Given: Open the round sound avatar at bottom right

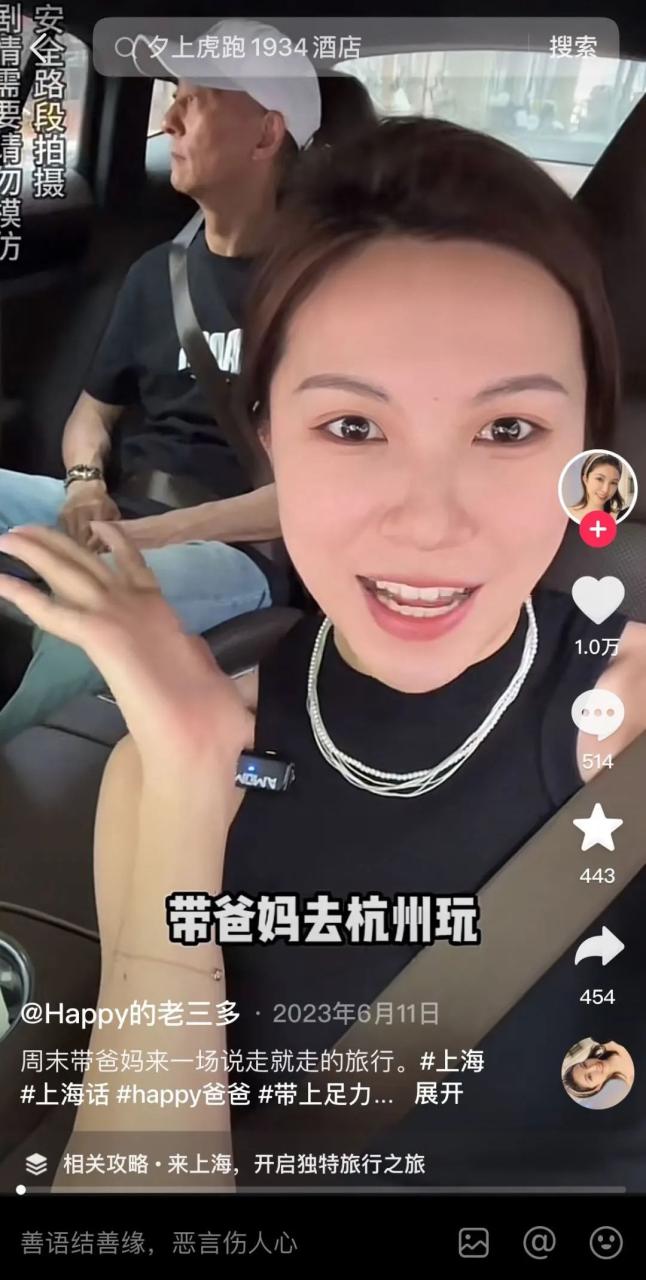Looking at the screenshot, I should tap(597, 1073).
